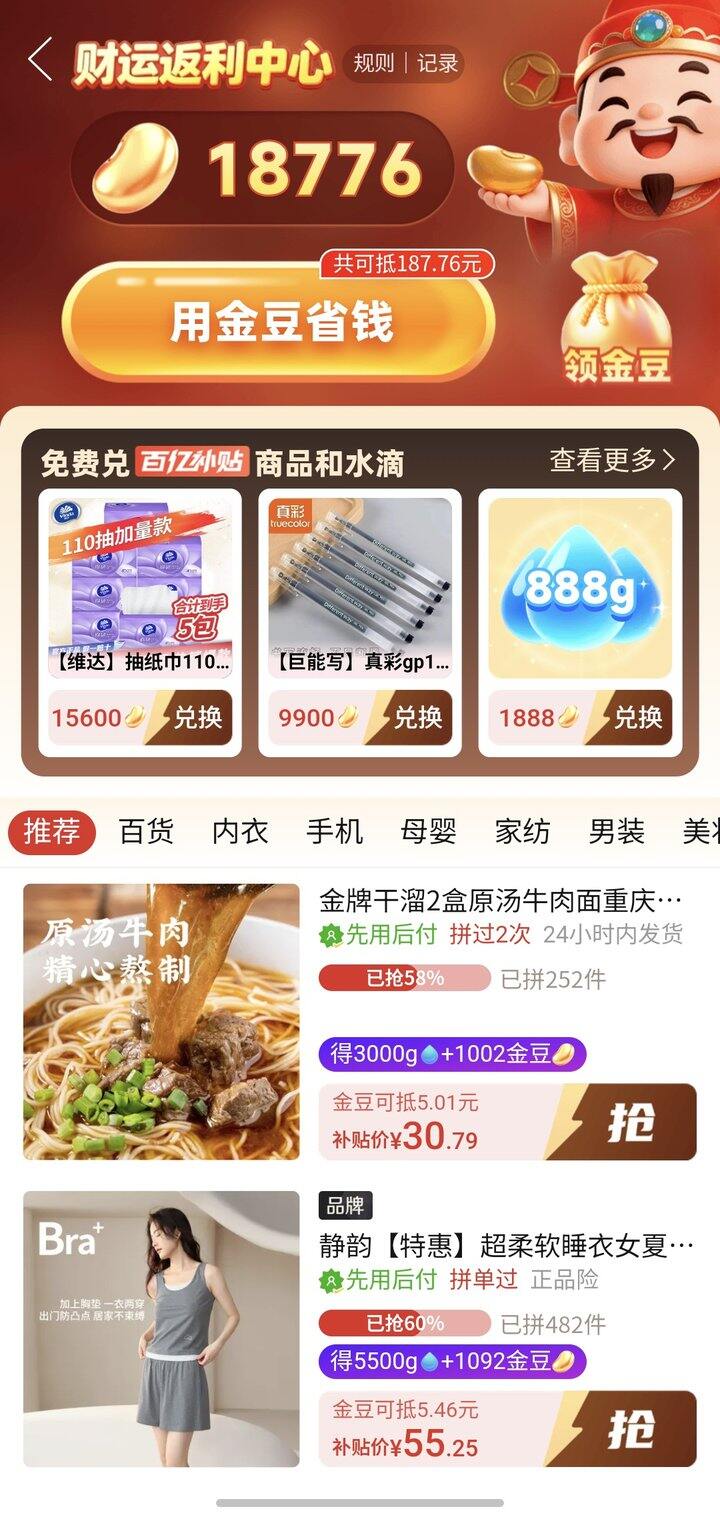Viewport: 720px width, 1521px height.
Task: View the 记录 records
Action: (x=437, y=64)
